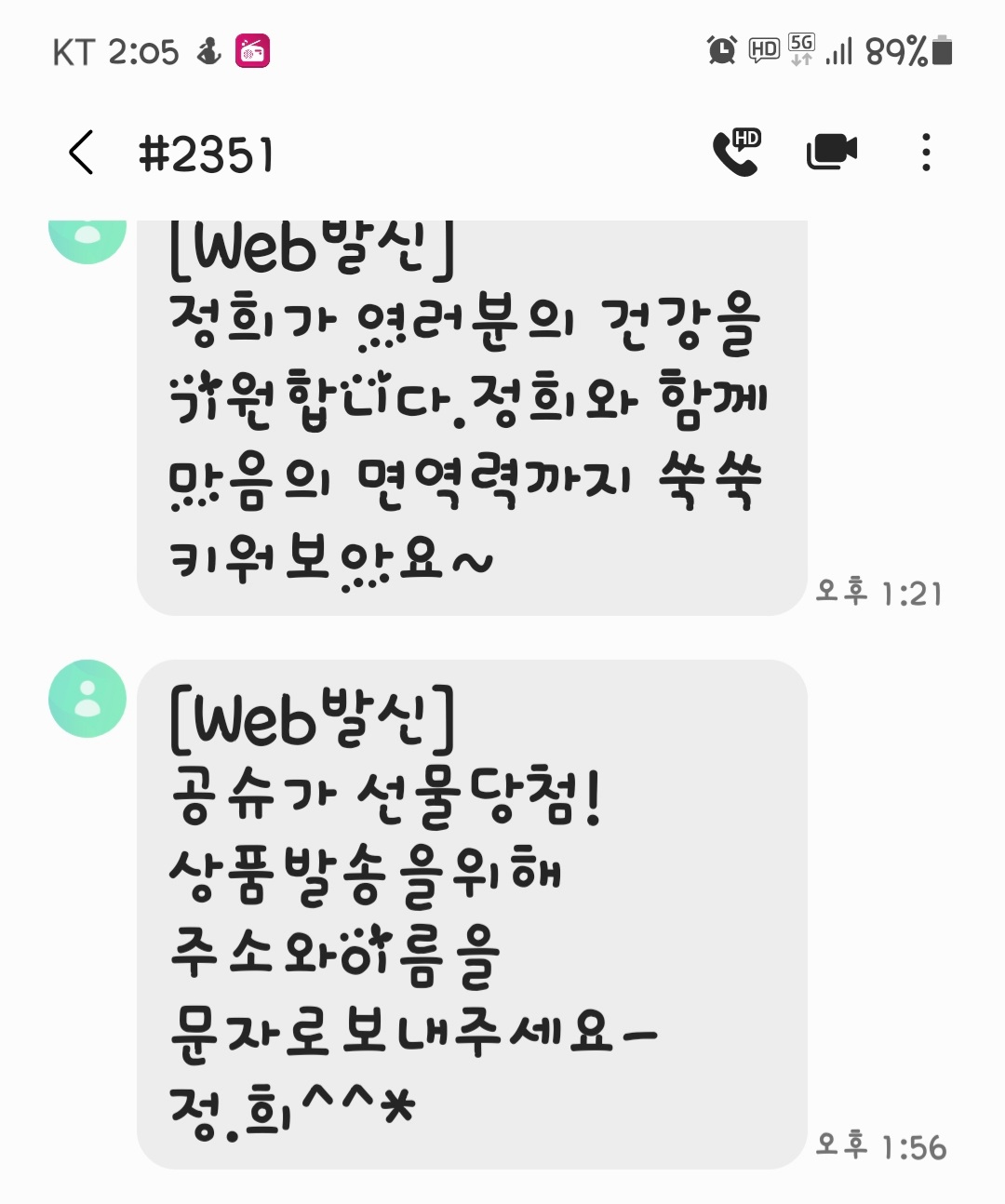Screen dimensions: 1005x1204
Task: Start a video call with #2351
Action: point(831,152)
